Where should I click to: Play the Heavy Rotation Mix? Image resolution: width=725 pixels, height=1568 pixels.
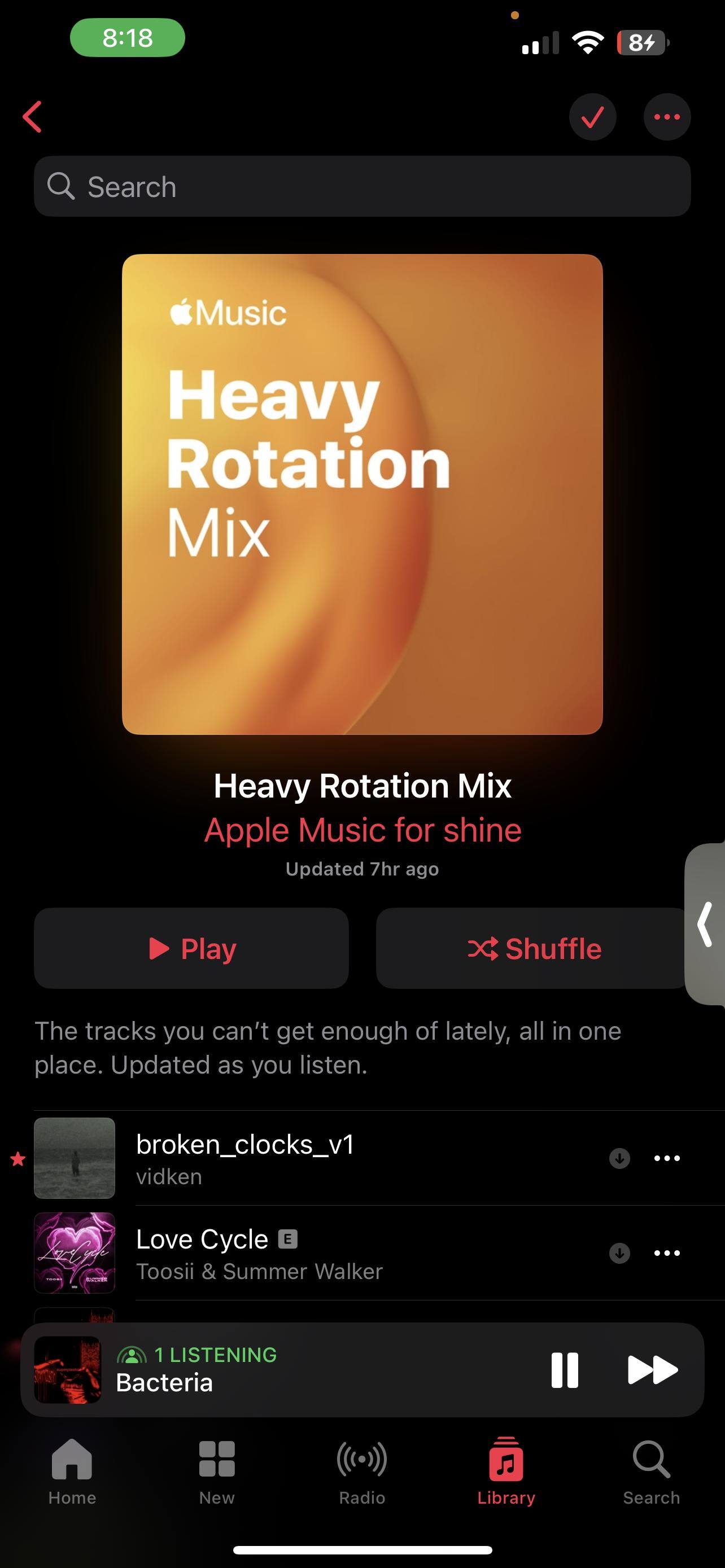[191, 948]
